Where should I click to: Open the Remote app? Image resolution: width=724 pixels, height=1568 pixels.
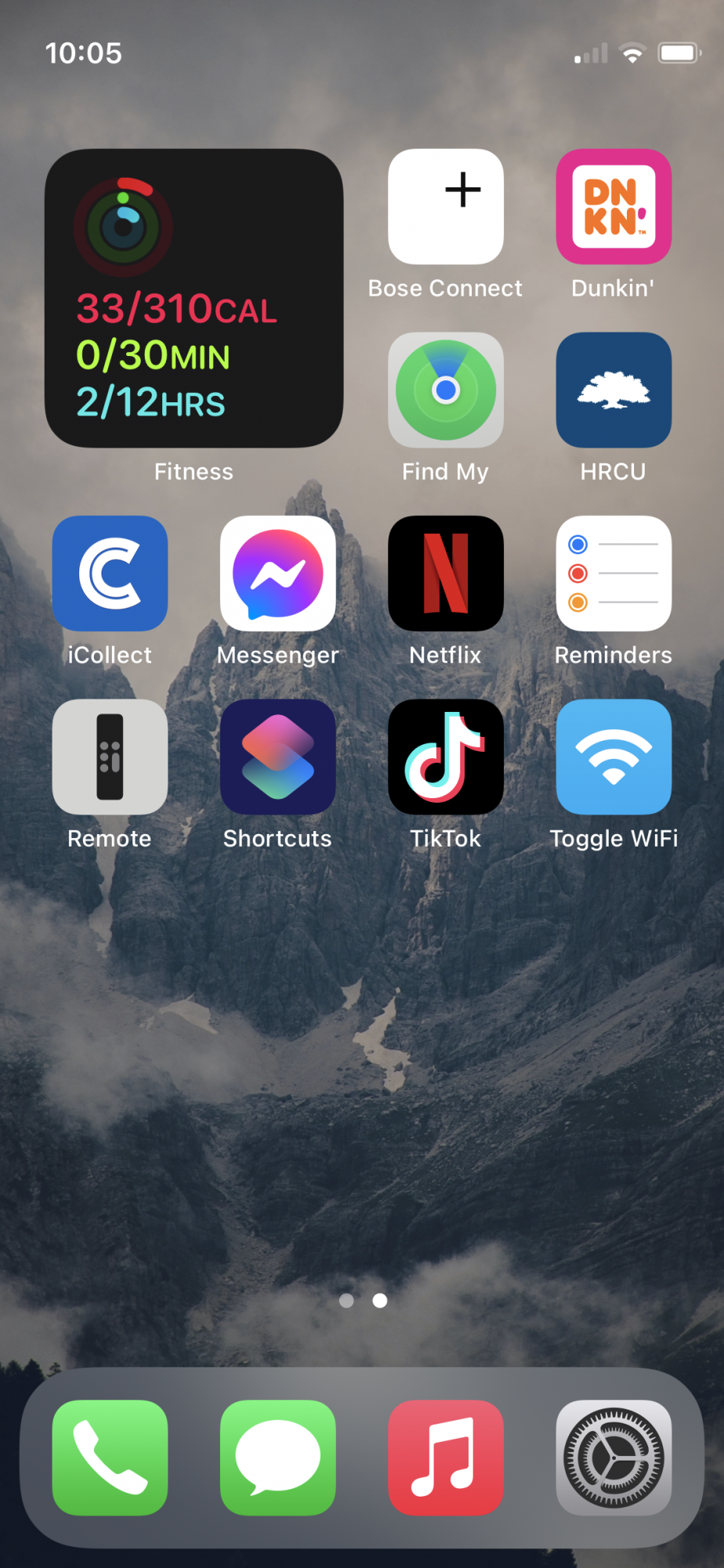(110, 757)
